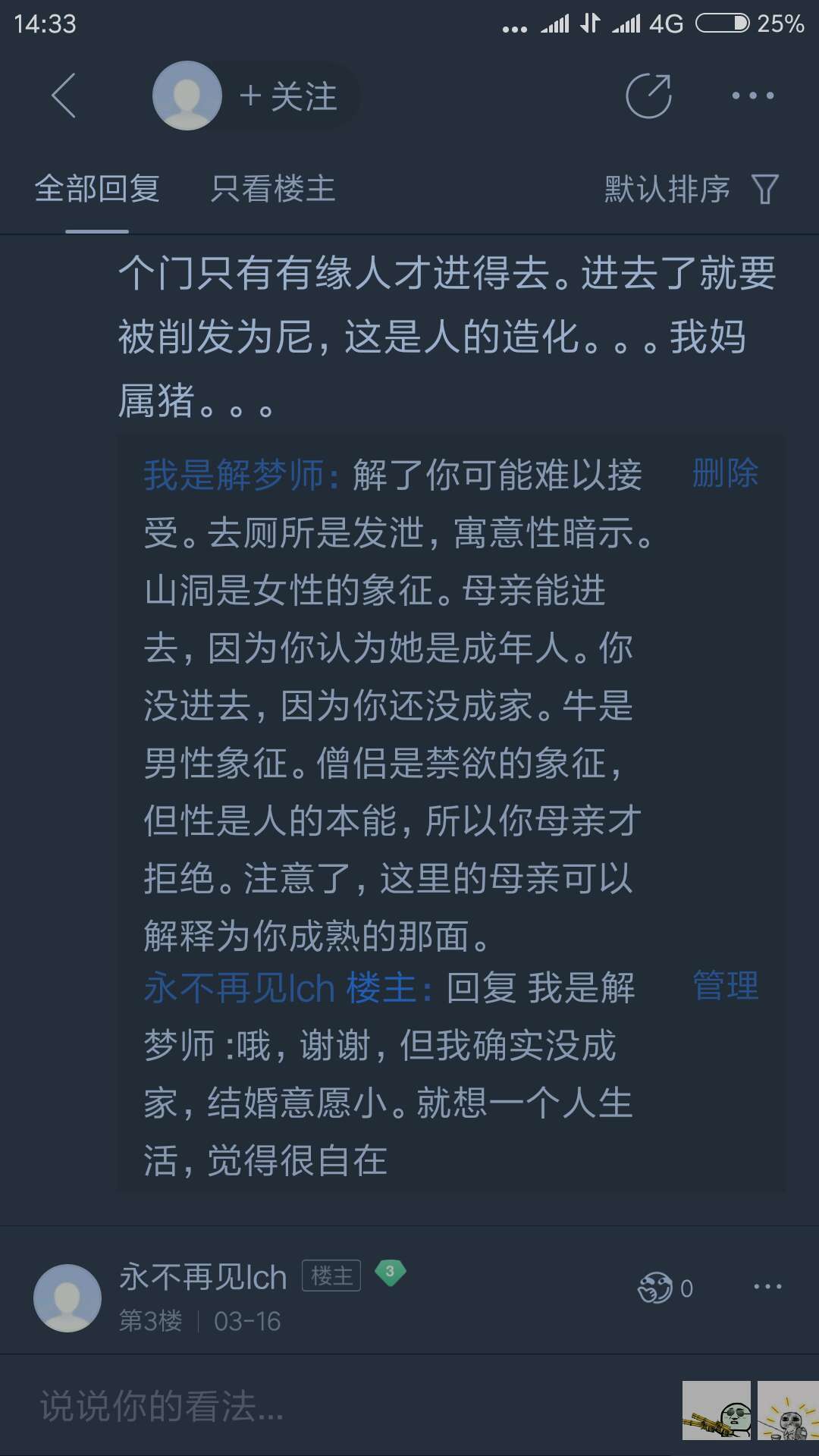Tap 关注 to follow the poster
Viewport: 819px width, 1456px height.
click(289, 97)
